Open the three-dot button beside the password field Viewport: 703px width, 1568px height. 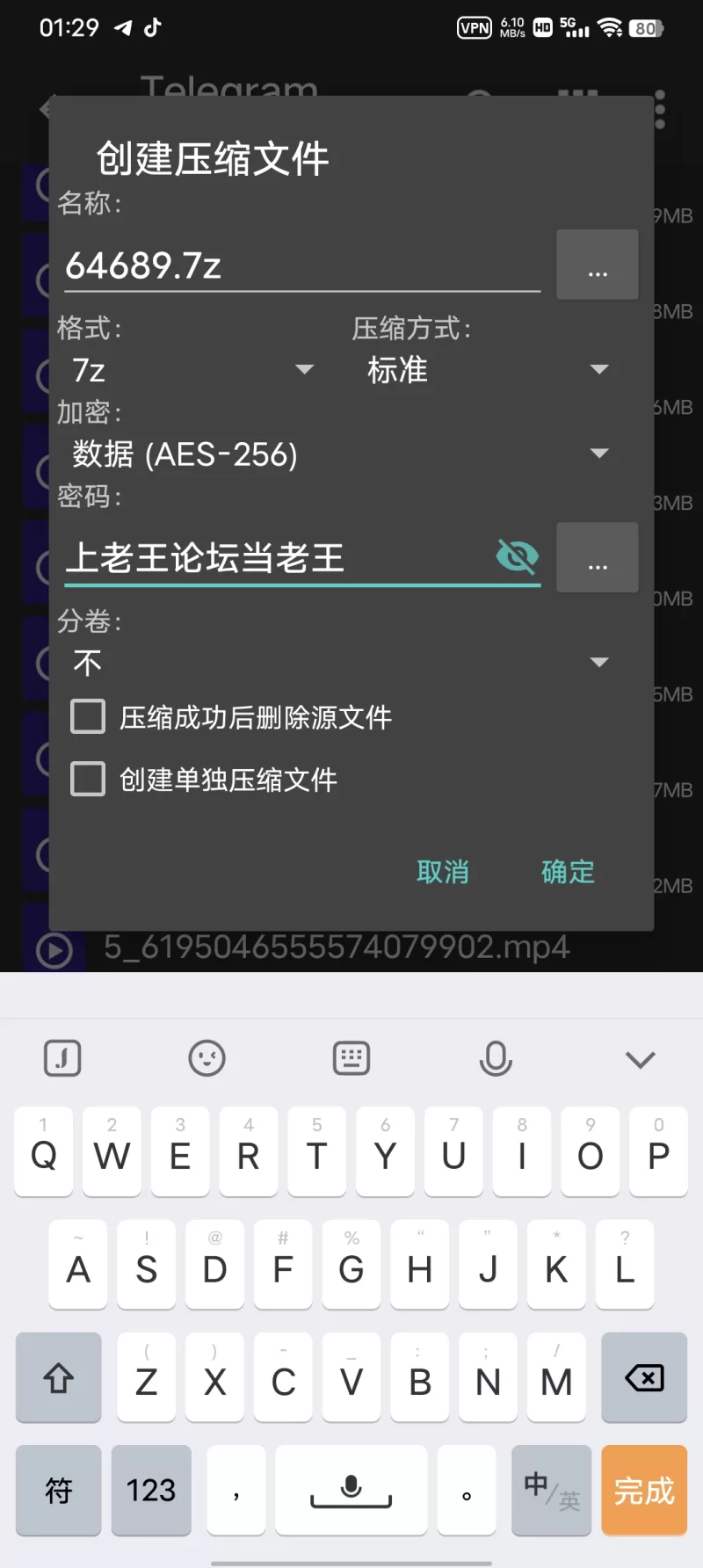click(x=598, y=558)
